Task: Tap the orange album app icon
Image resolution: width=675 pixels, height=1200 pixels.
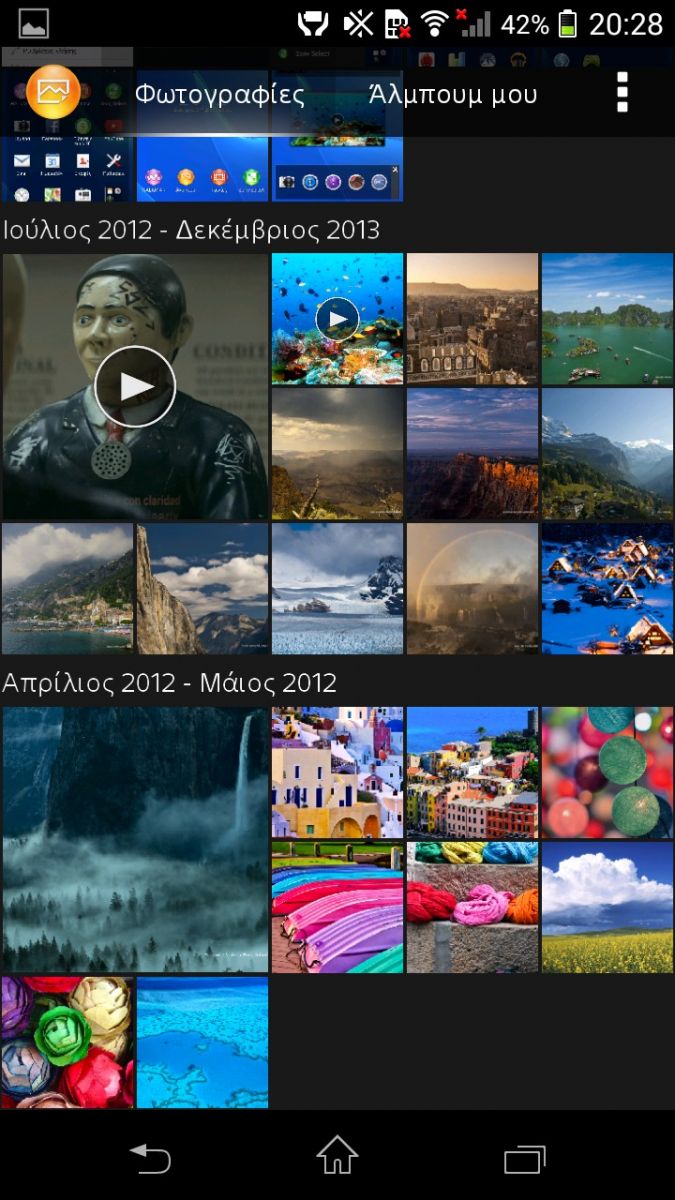Action: tap(53, 92)
